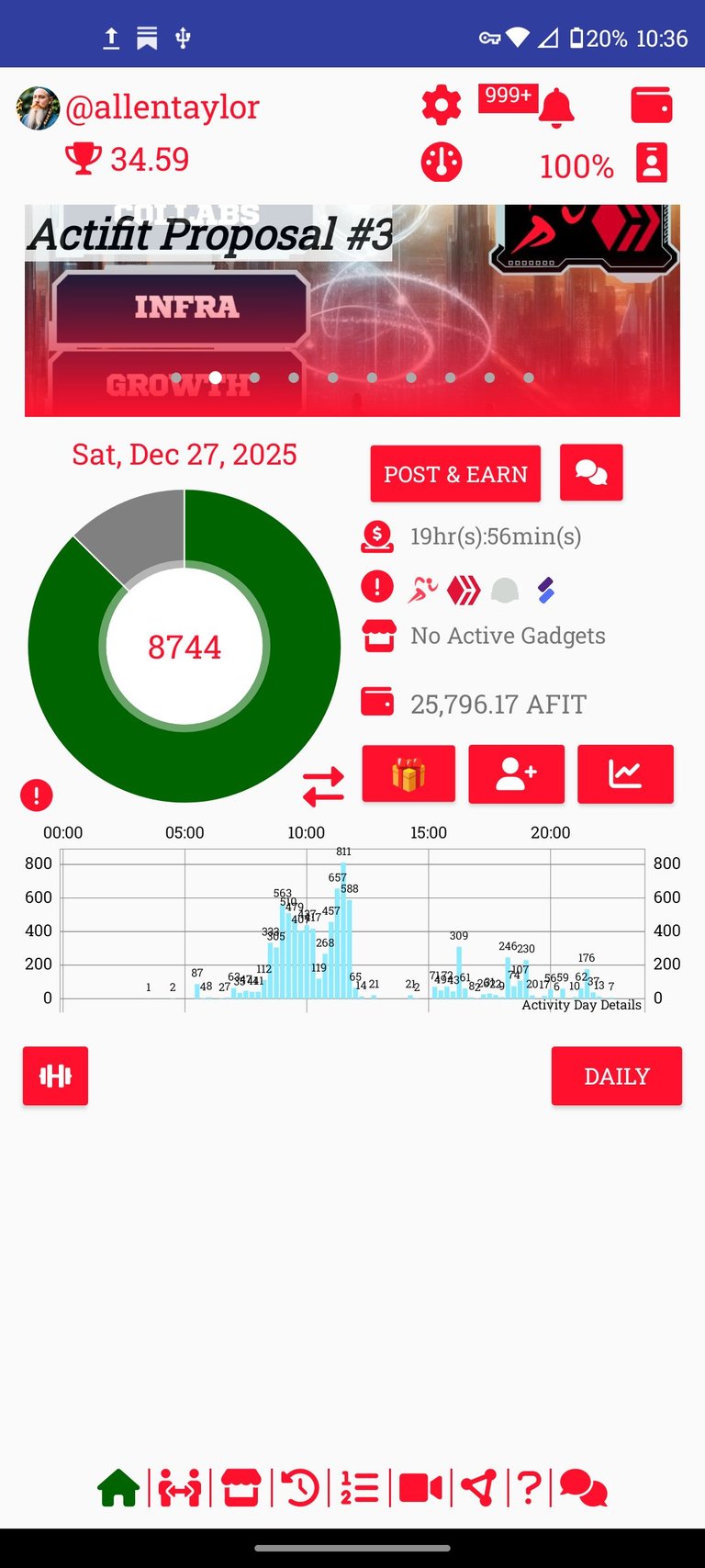Open the question mark help tab
Viewport: 705px width, 1568px height.
click(x=528, y=1488)
